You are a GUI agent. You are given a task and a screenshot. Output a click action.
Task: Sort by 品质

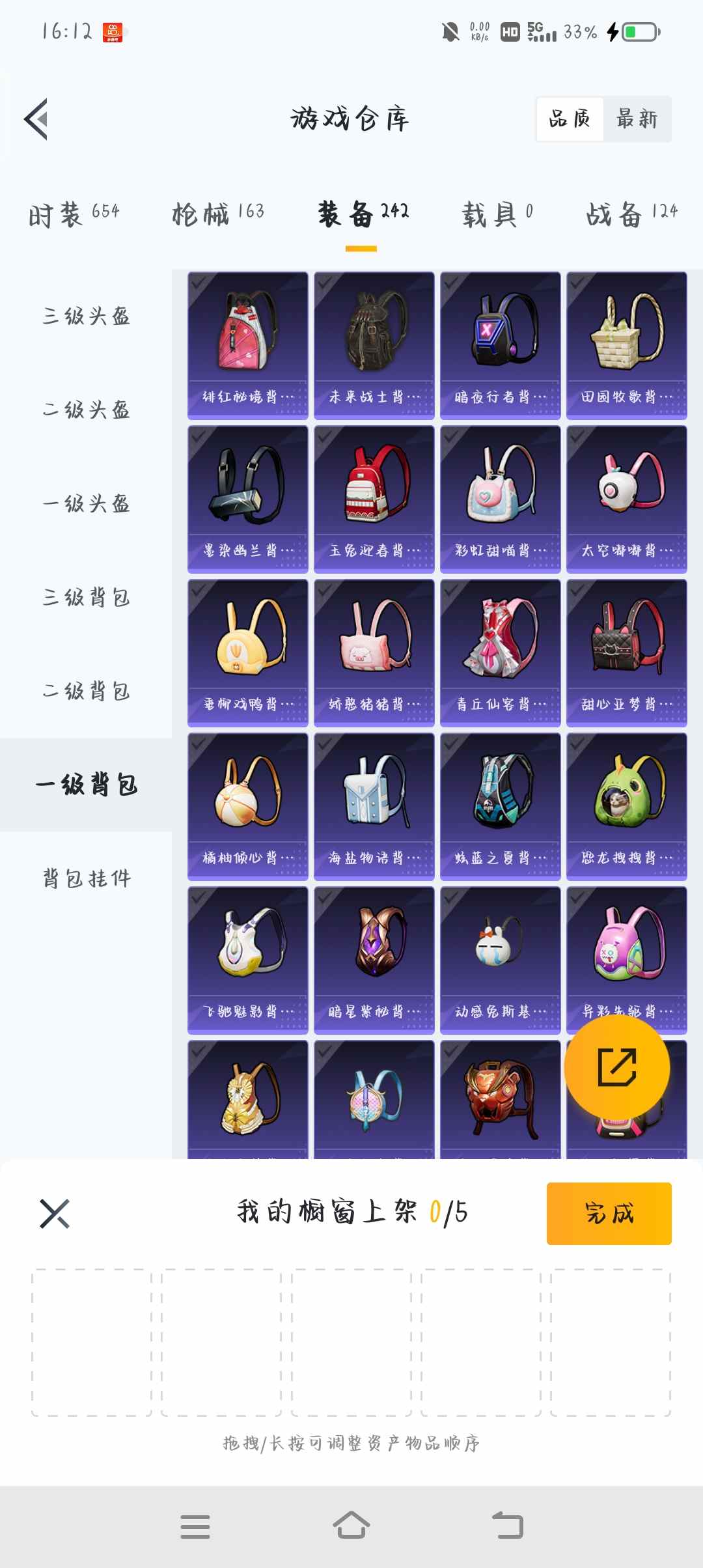click(570, 119)
